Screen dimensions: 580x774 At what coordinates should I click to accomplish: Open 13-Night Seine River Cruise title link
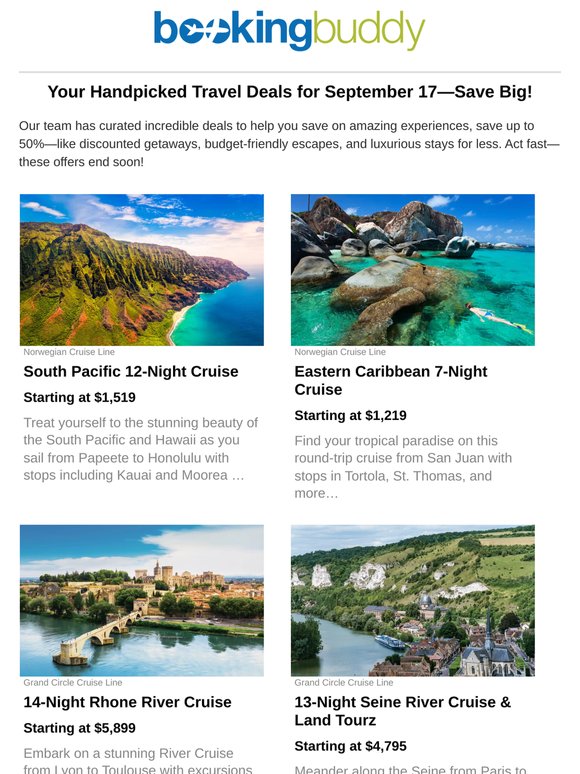(403, 711)
